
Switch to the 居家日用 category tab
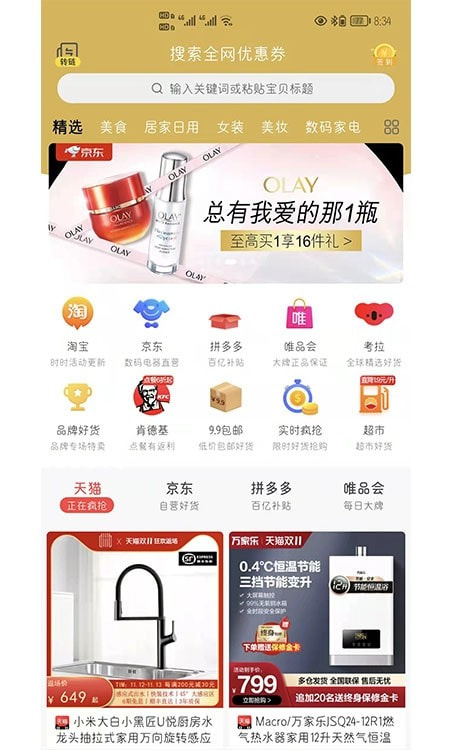click(x=171, y=127)
